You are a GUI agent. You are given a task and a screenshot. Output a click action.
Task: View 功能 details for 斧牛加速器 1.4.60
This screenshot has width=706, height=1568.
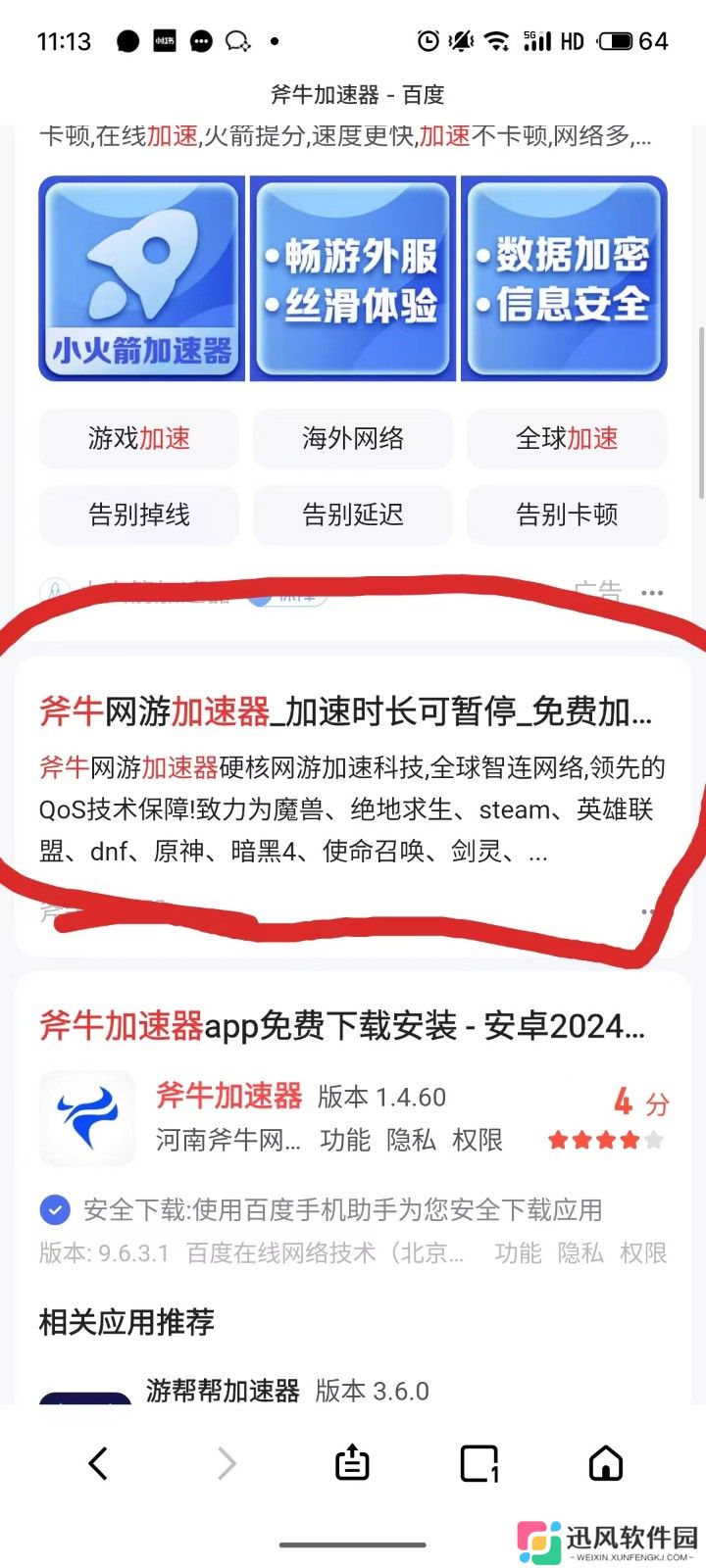click(x=345, y=1140)
